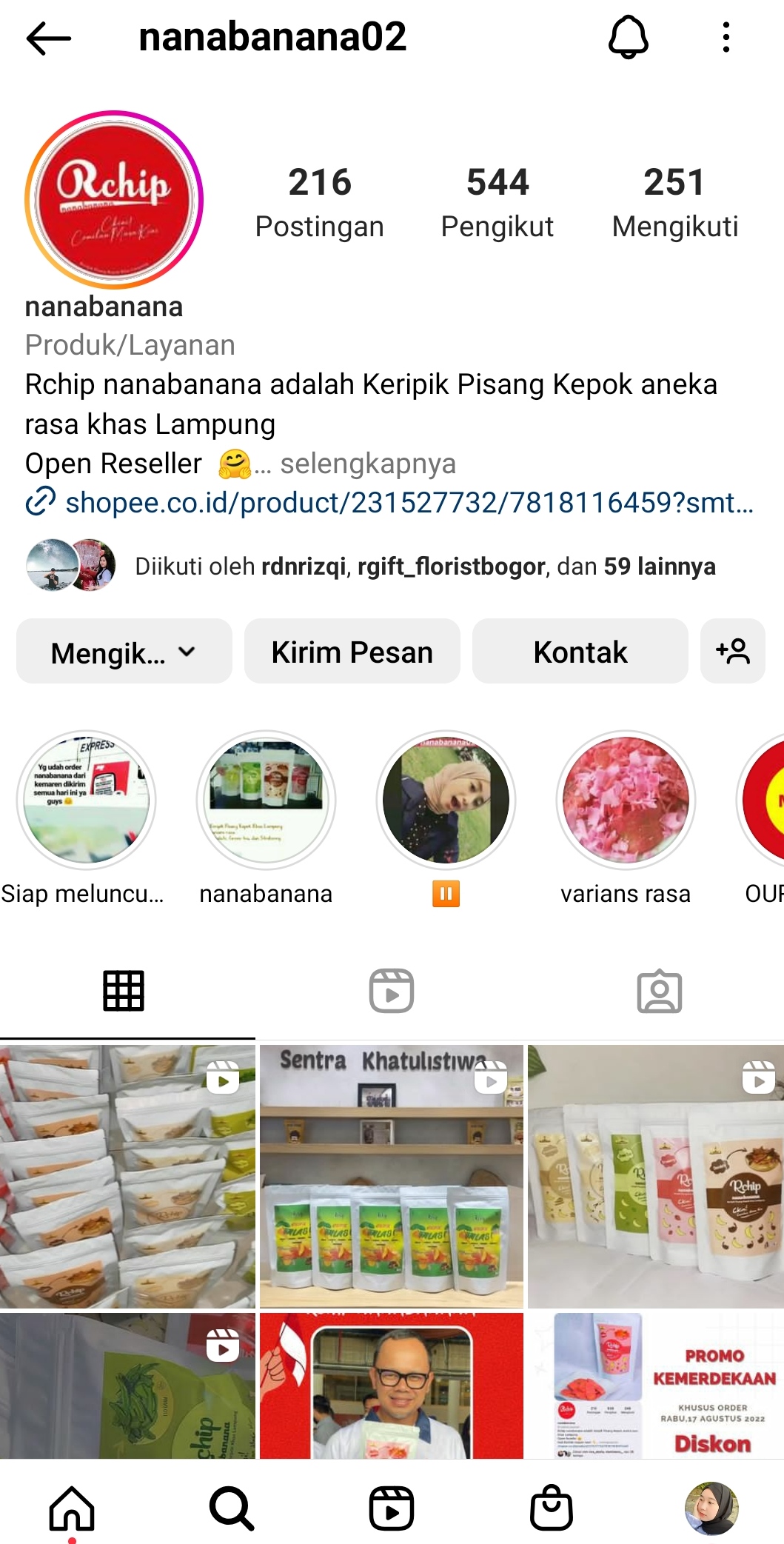Expand the bio with selengkapnya
The image size is (784, 1544).
367,464
